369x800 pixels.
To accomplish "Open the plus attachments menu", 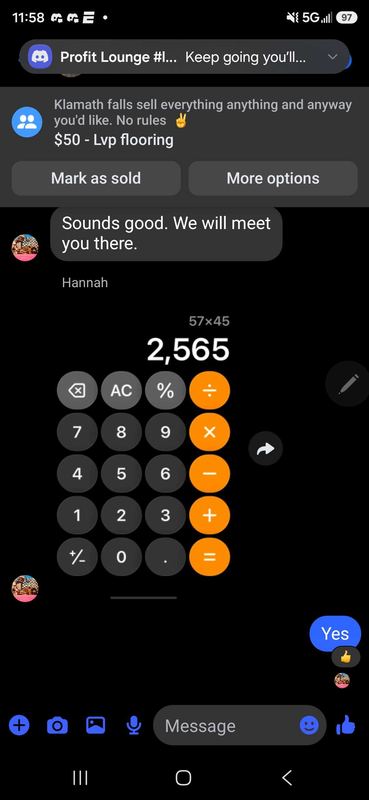I will (19, 724).
